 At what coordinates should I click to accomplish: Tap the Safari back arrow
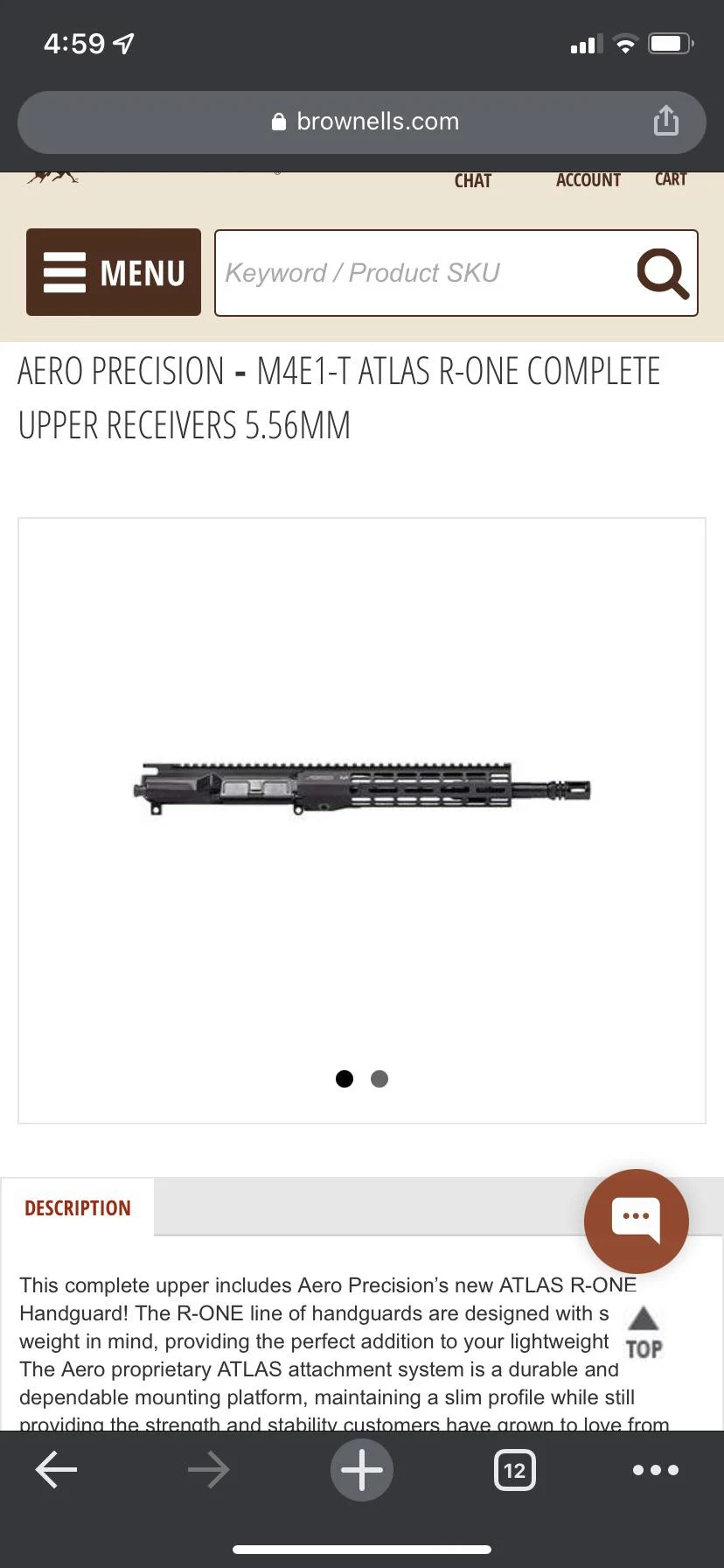tap(55, 1470)
